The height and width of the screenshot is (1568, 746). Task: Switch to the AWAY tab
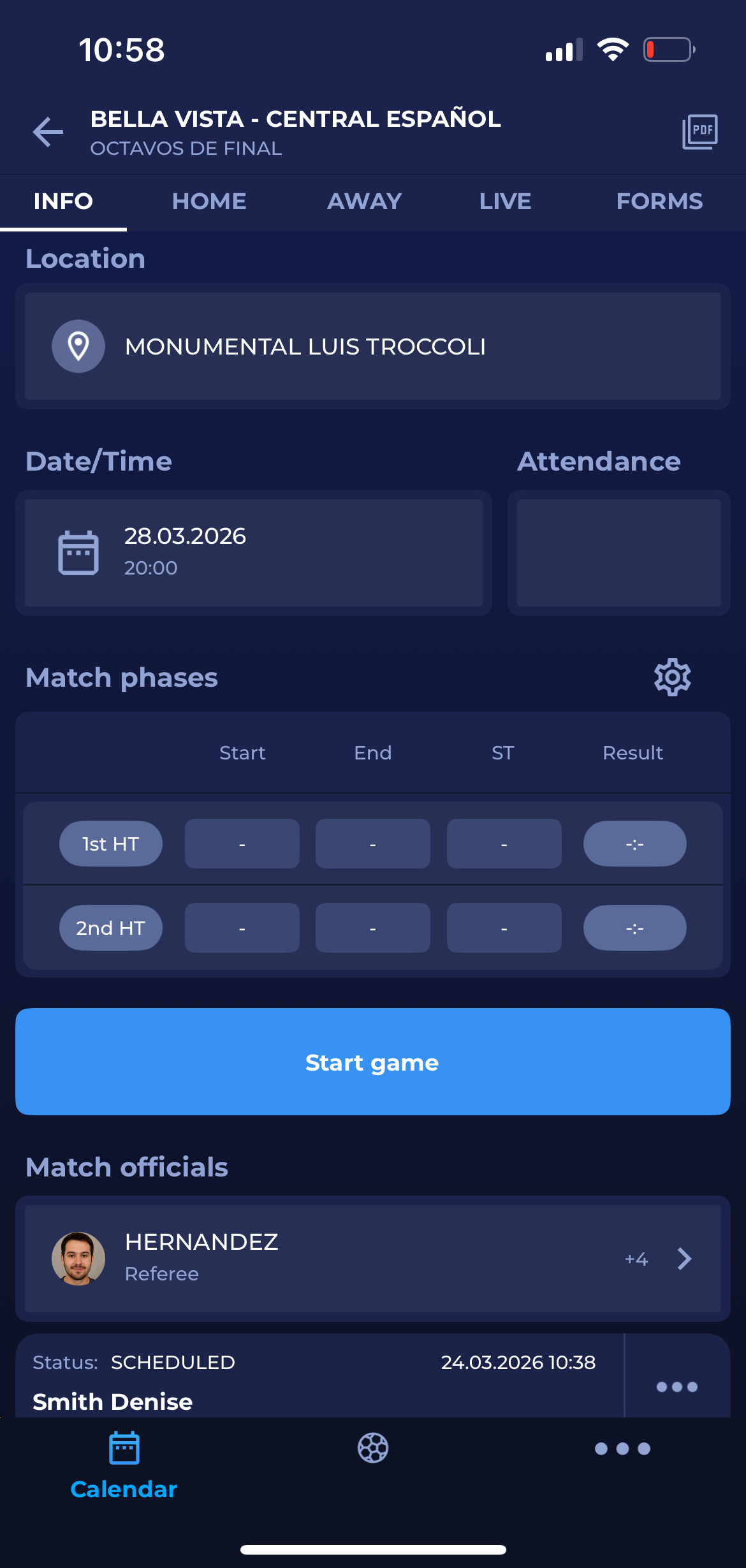point(364,201)
